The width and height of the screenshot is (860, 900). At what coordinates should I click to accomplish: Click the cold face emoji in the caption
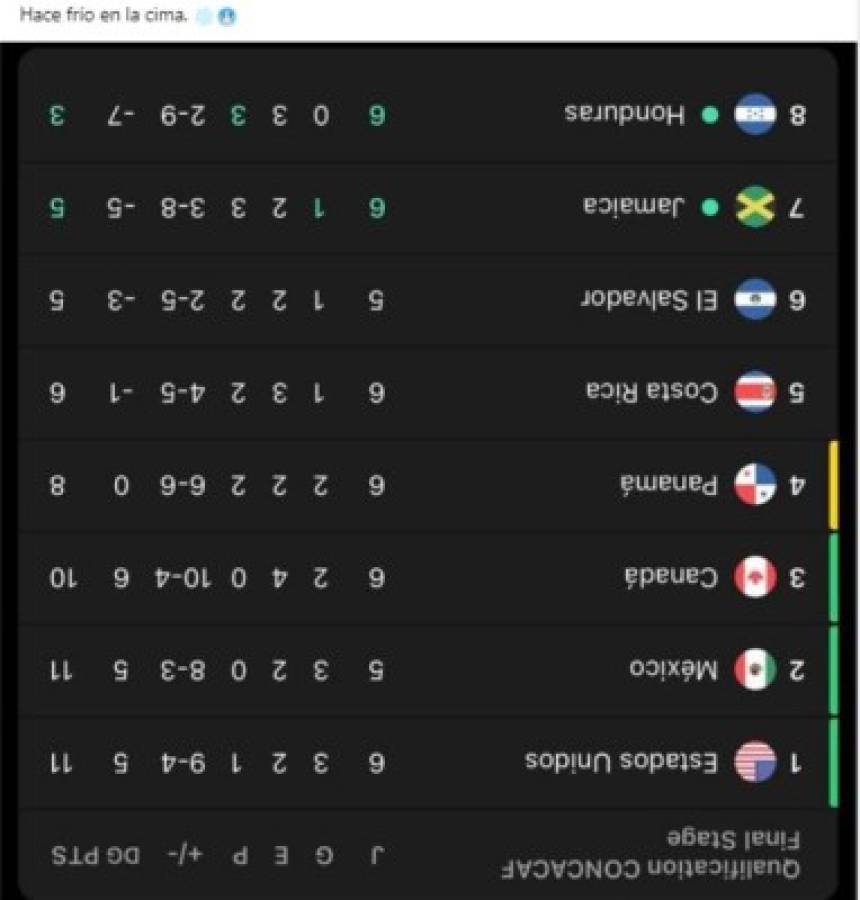(227, 16)
